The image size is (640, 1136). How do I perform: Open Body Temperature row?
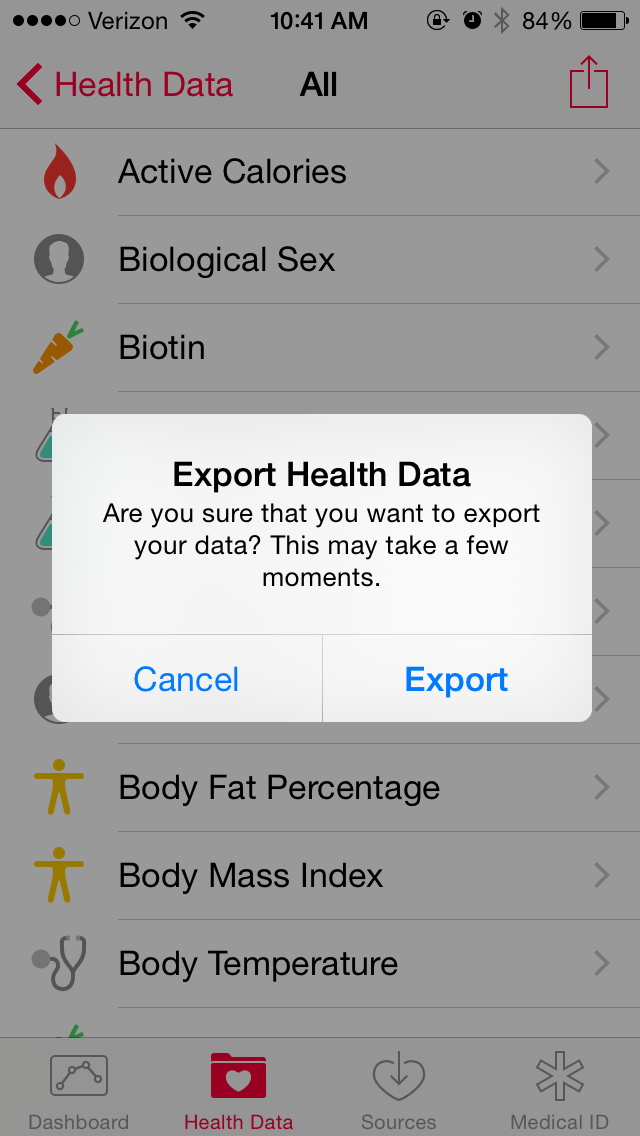pyautogui.click(x=320, y=964)
